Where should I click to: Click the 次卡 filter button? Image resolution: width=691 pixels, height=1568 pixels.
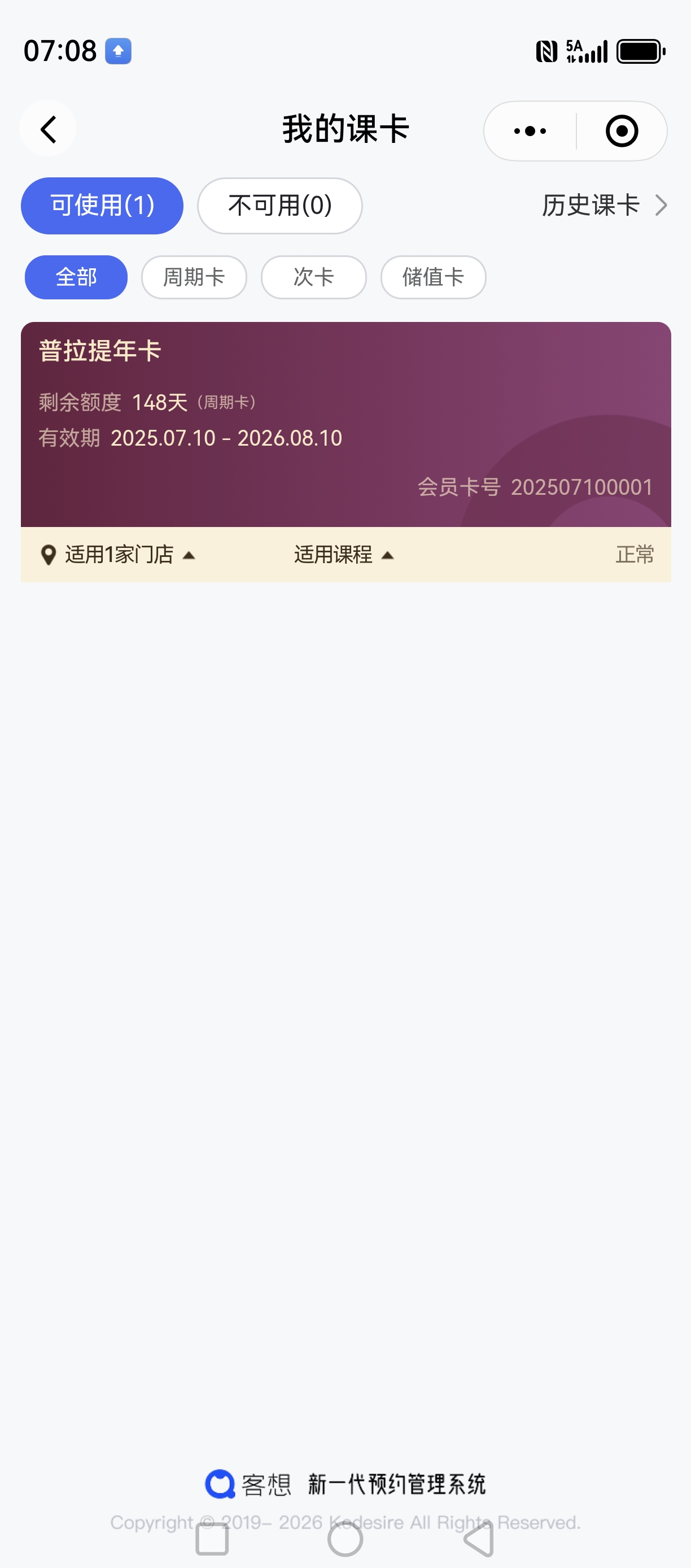pos(313,277)
